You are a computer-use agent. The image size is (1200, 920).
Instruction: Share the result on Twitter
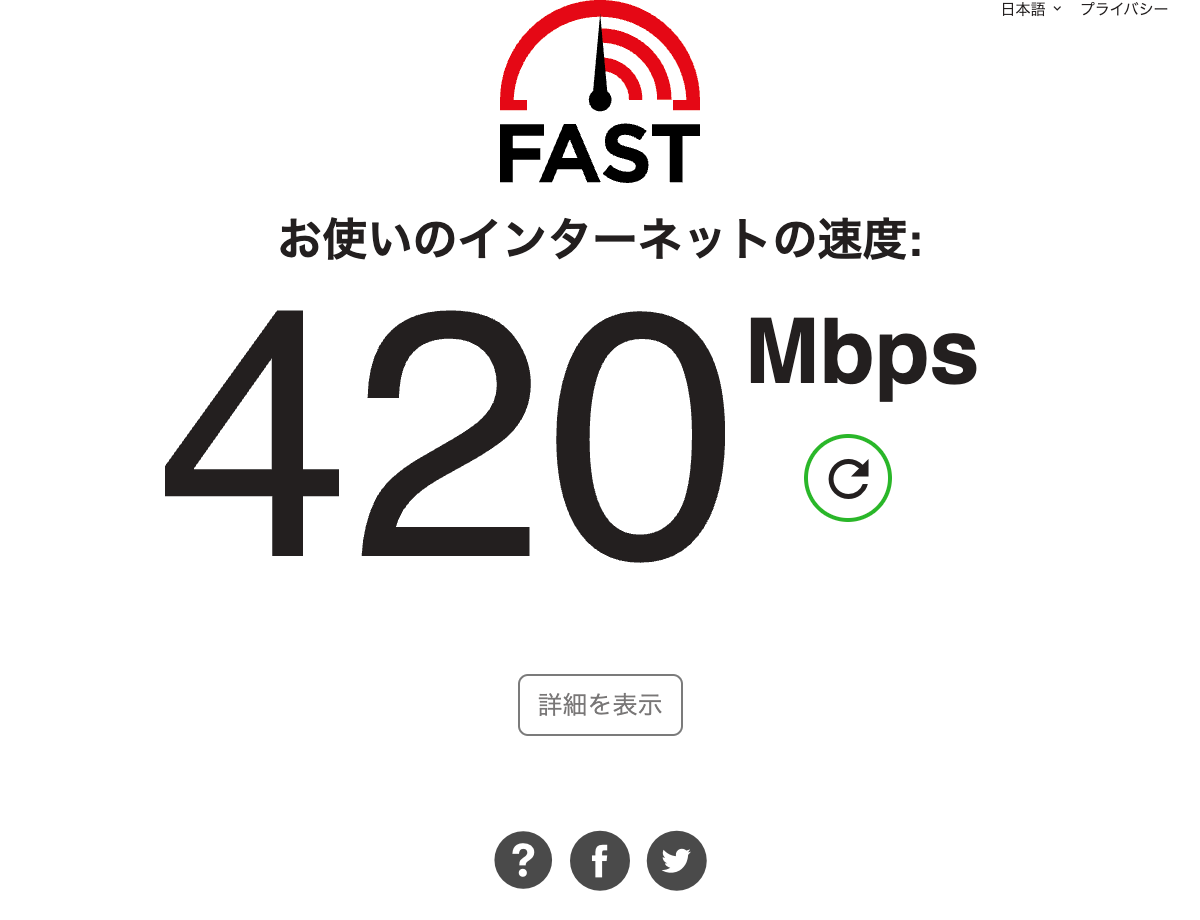[676, 860]
